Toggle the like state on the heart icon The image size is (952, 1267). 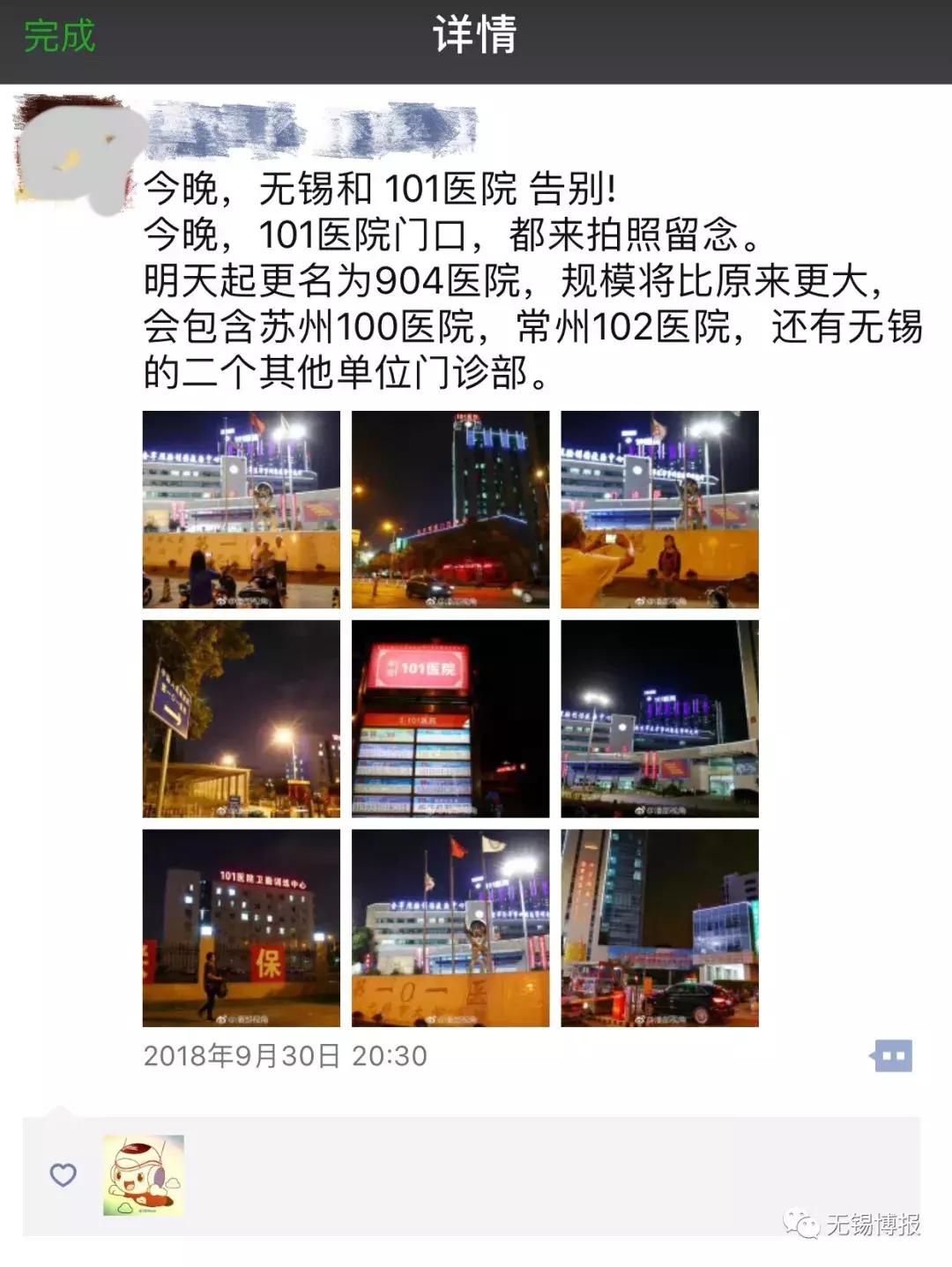63,1174
